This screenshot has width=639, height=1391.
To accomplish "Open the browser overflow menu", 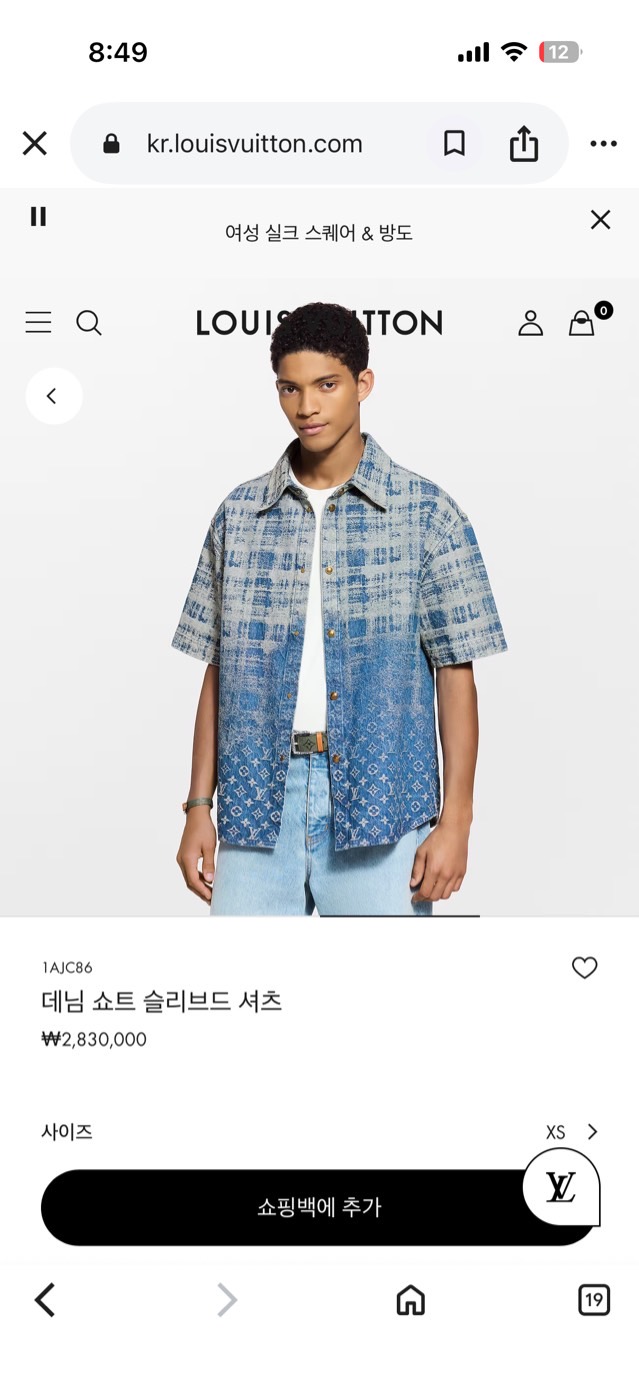I will [603, 144].
